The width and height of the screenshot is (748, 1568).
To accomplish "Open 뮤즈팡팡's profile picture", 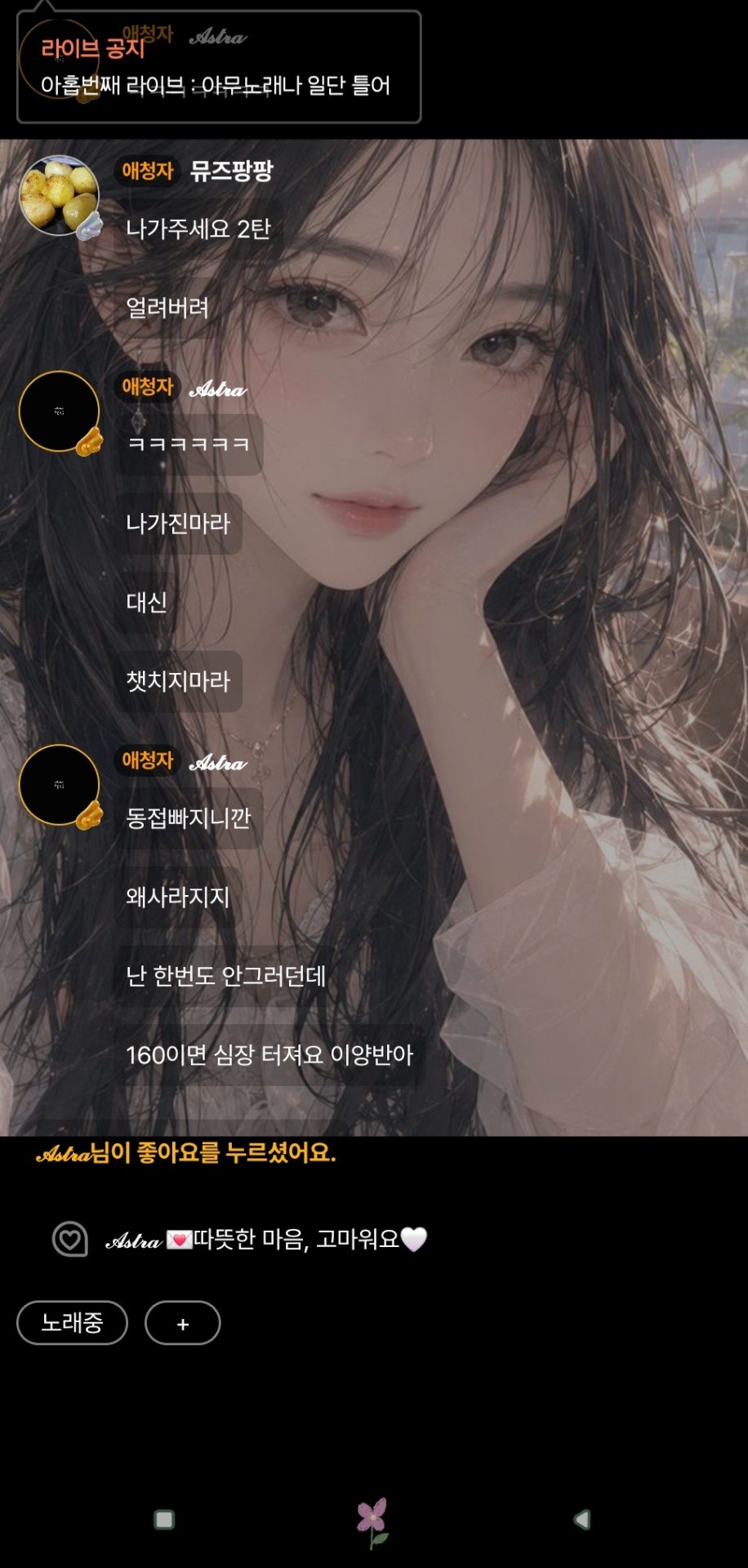I will [x=59, y=196].
